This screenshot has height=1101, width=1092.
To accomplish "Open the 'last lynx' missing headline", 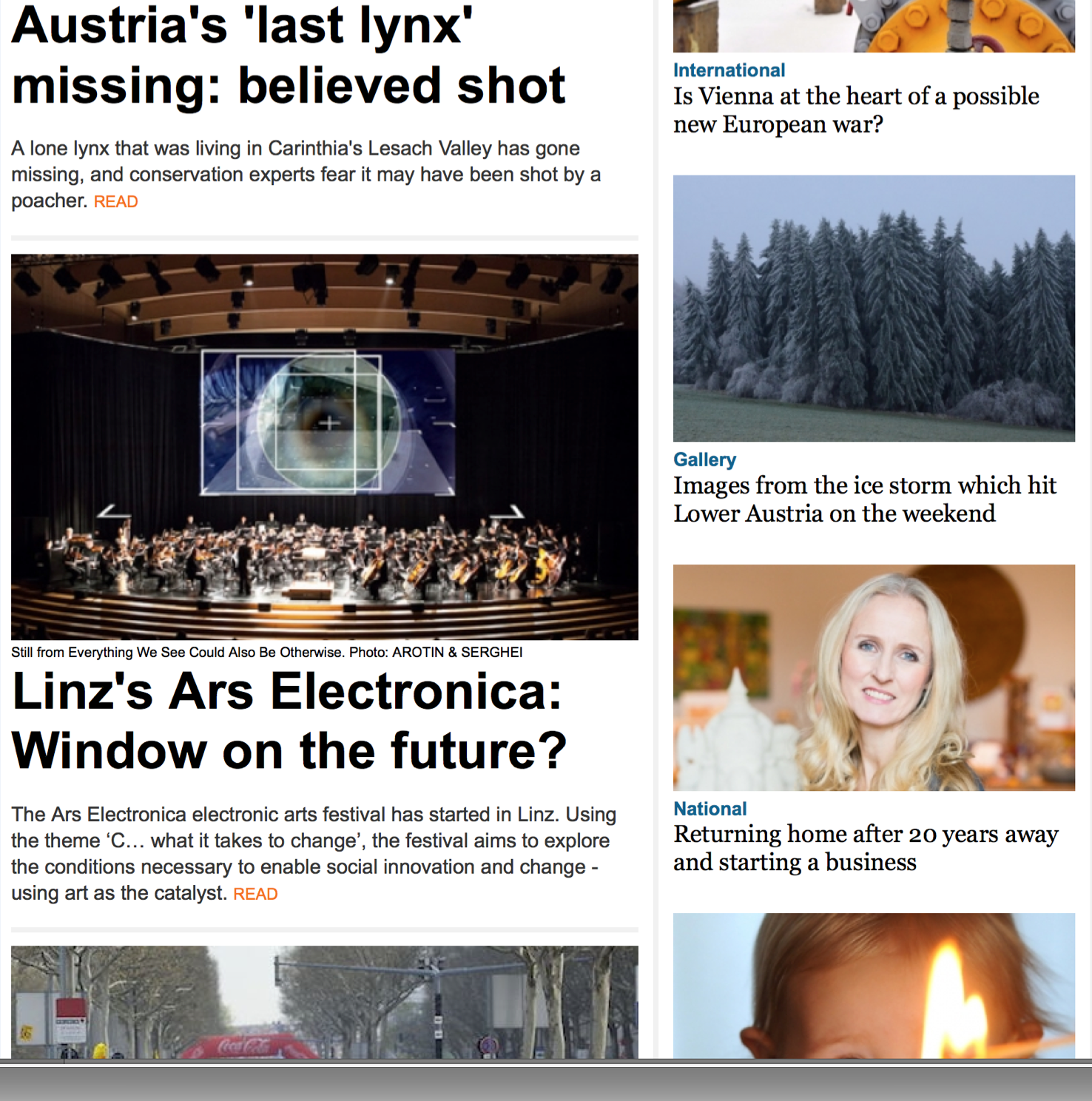I will coord(289,55).
